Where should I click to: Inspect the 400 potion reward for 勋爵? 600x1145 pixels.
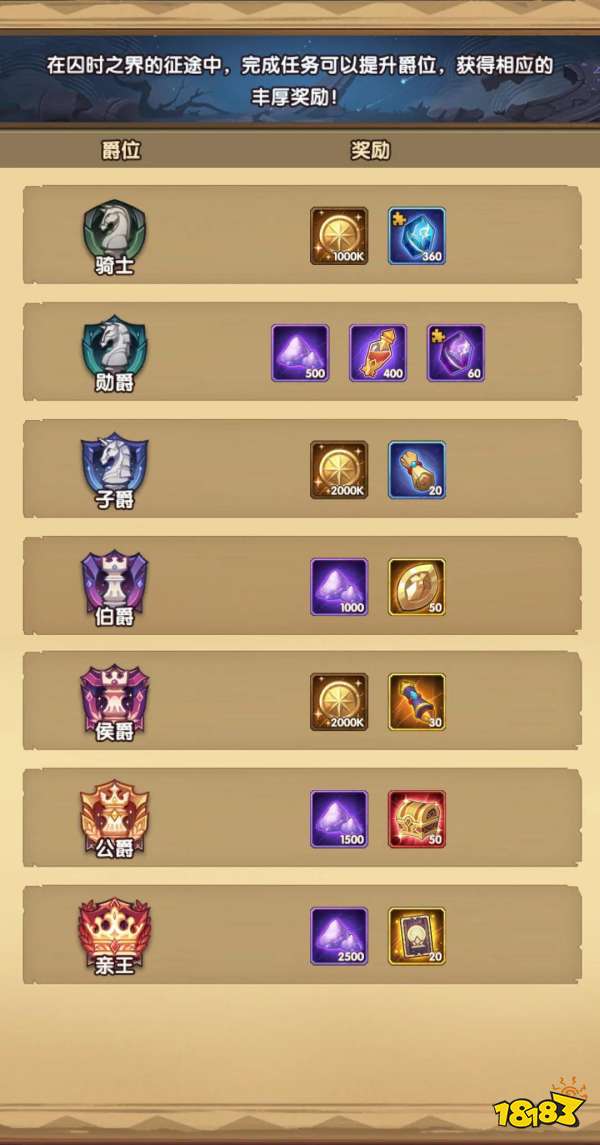pos(378,353)
